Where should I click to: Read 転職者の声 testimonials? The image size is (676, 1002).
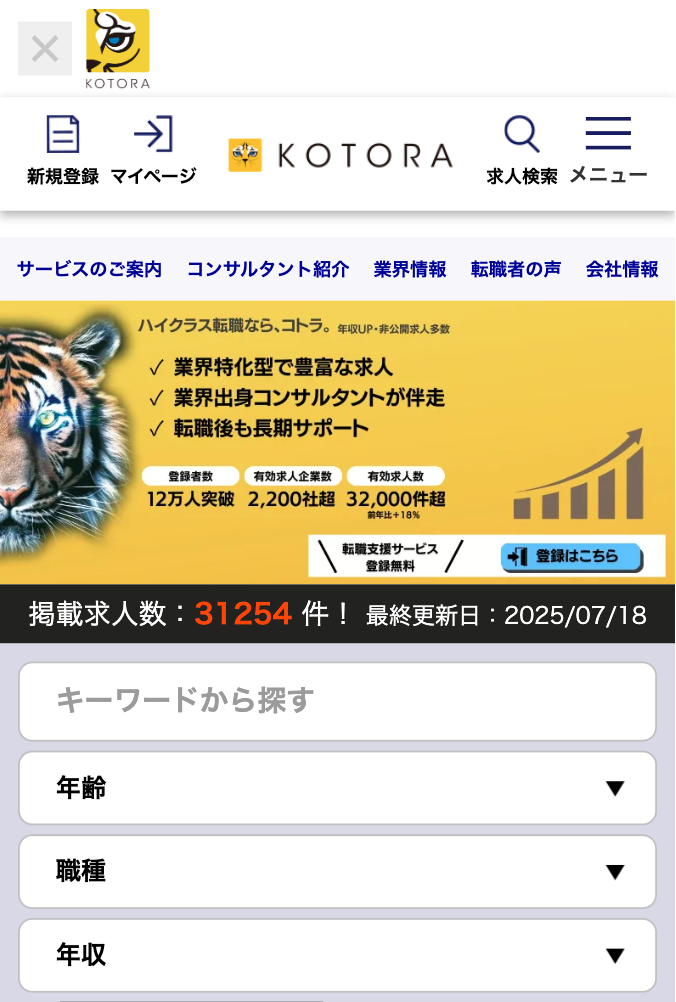click(x=516, y=269)
